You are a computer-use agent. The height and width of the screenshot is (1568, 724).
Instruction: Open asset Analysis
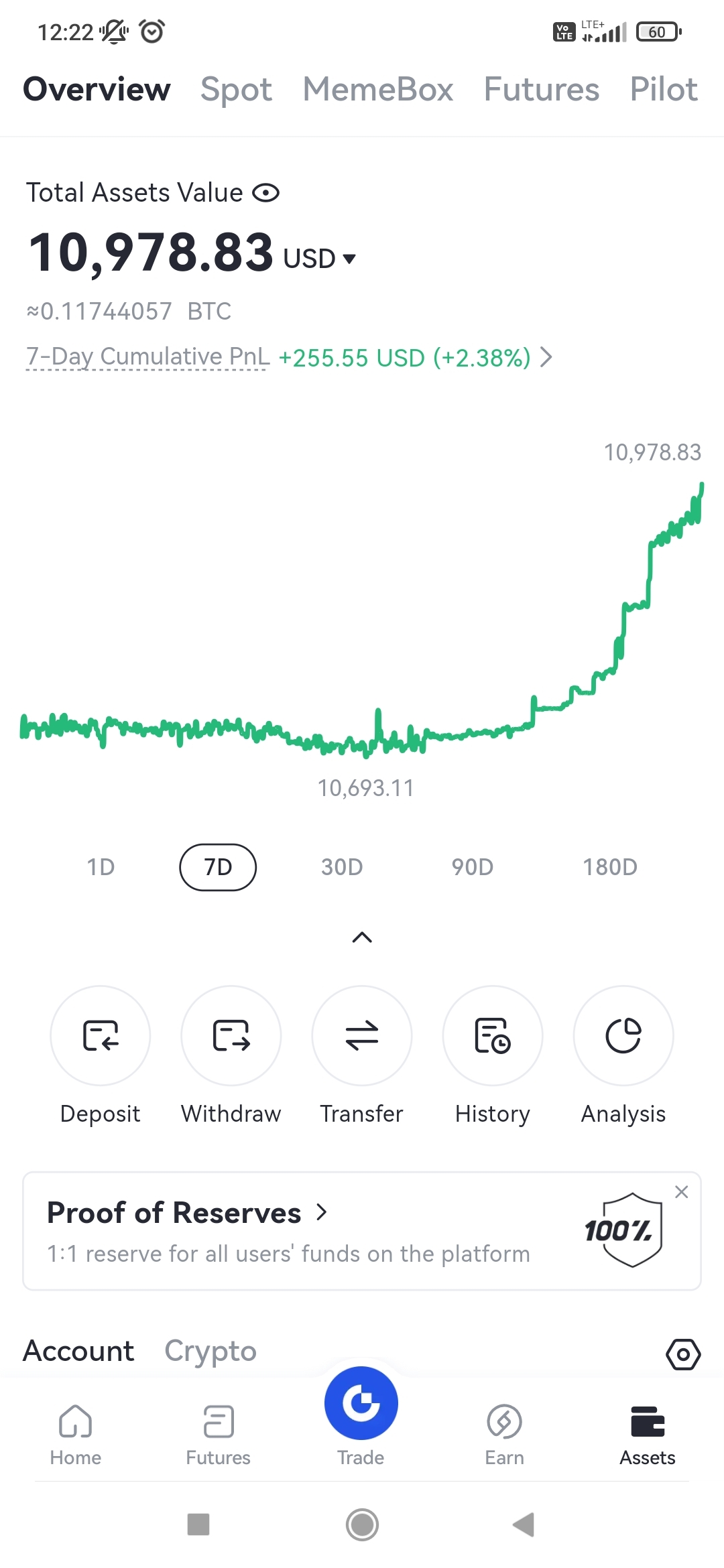coord(623,1036)
